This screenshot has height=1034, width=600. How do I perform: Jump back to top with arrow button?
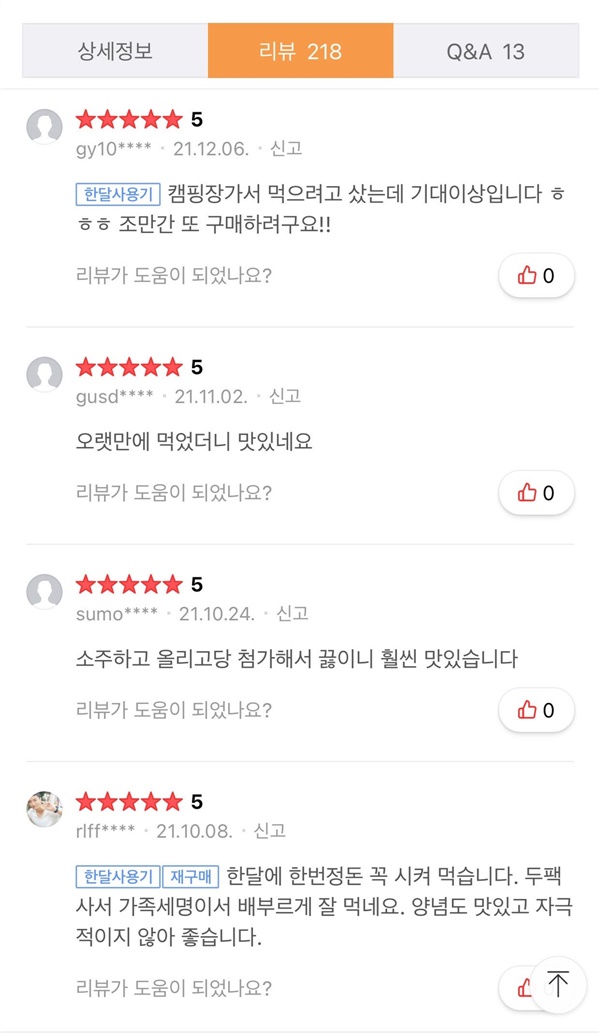click(x=558, y=985)
